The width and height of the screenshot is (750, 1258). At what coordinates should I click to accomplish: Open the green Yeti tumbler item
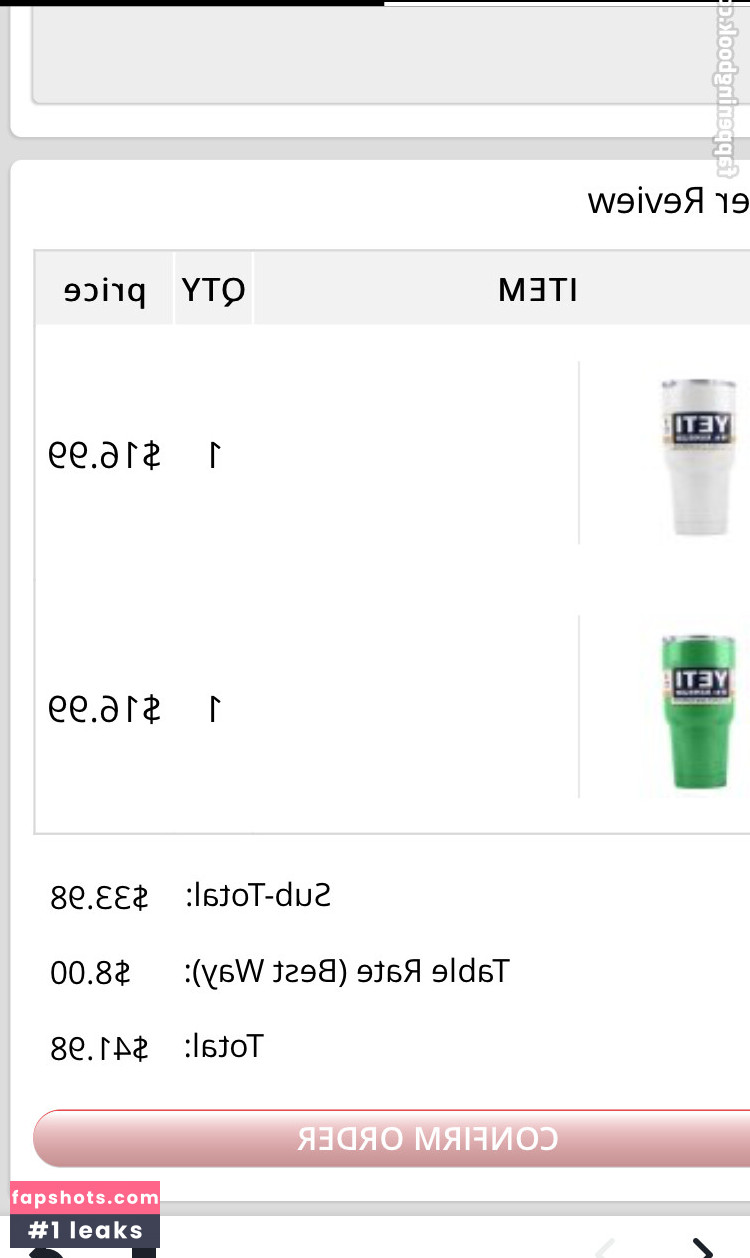tap(699, 709)
